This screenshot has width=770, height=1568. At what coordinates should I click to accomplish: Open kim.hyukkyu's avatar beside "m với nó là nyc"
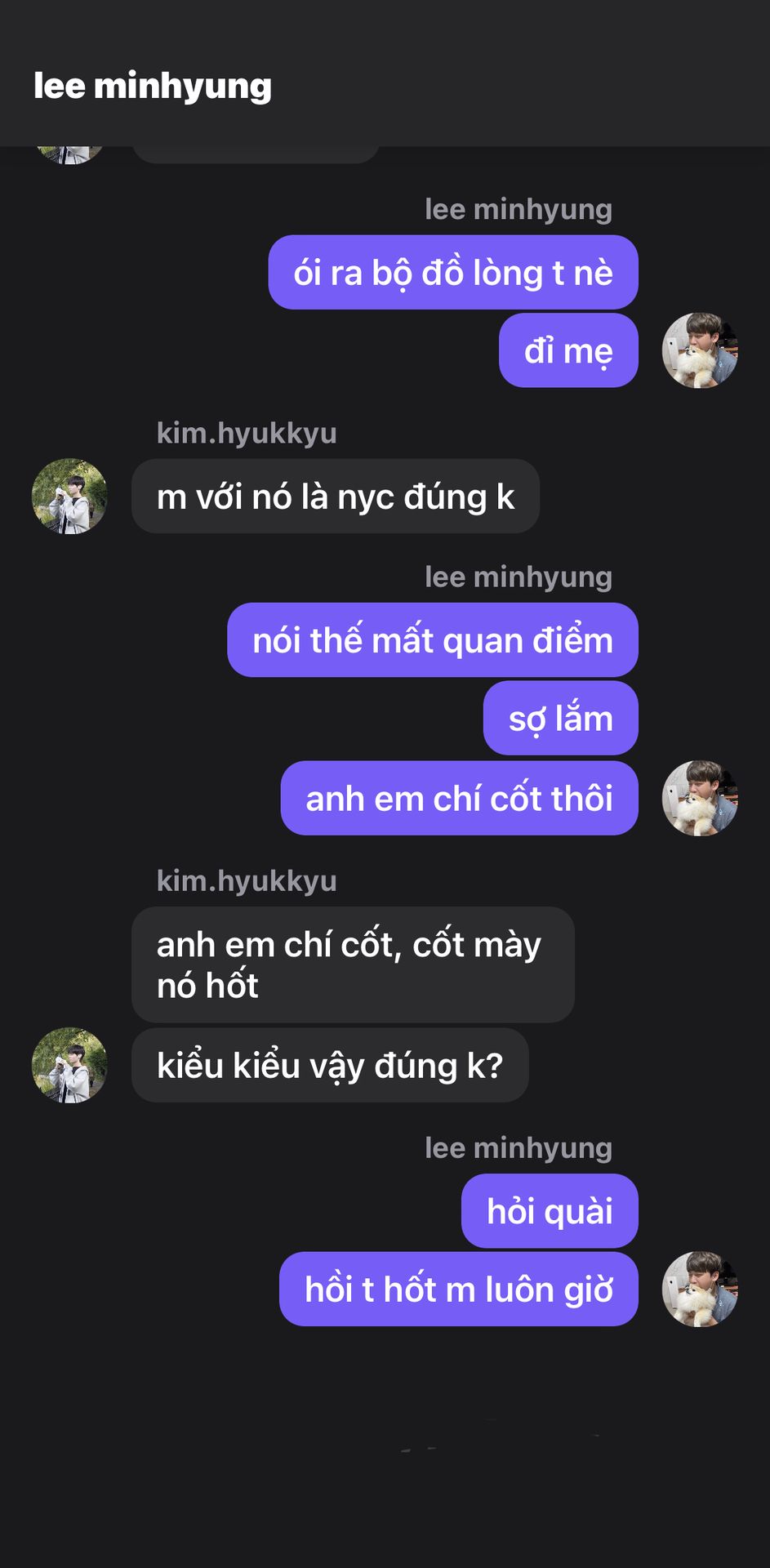click(69, 497)
